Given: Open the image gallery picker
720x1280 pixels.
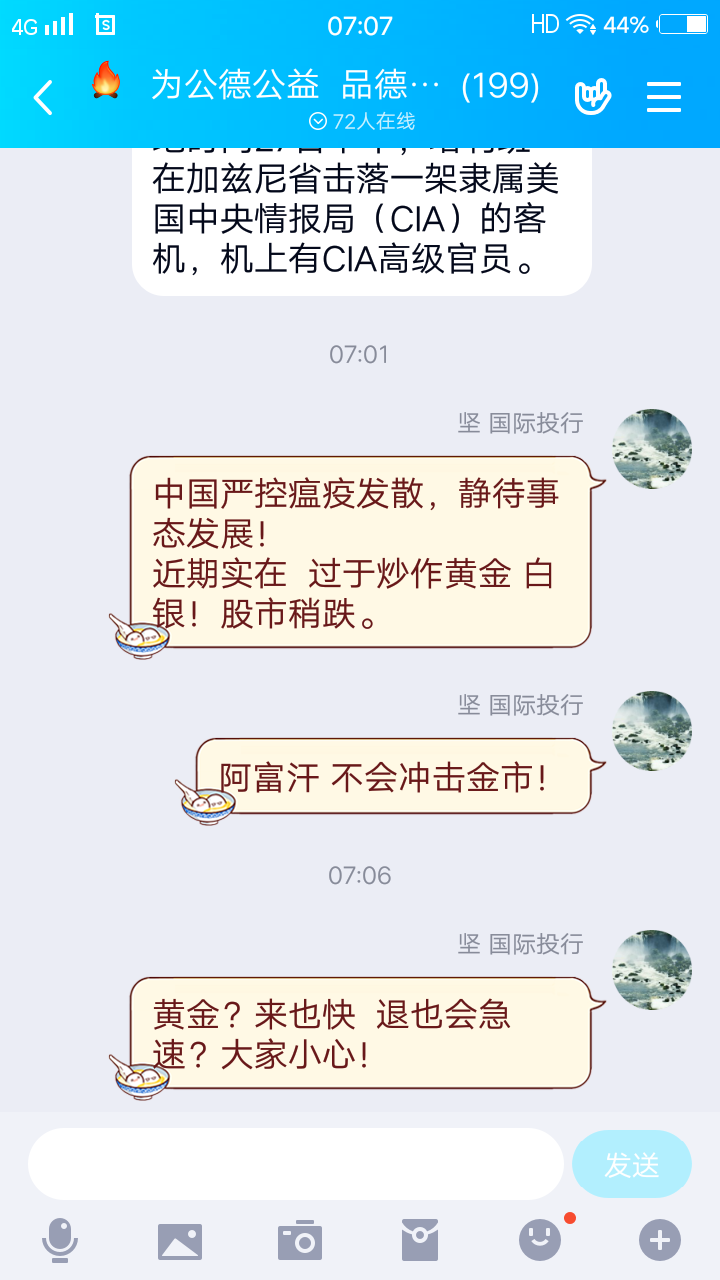Looking at the screenshot, I should [x=180, y=1241].
